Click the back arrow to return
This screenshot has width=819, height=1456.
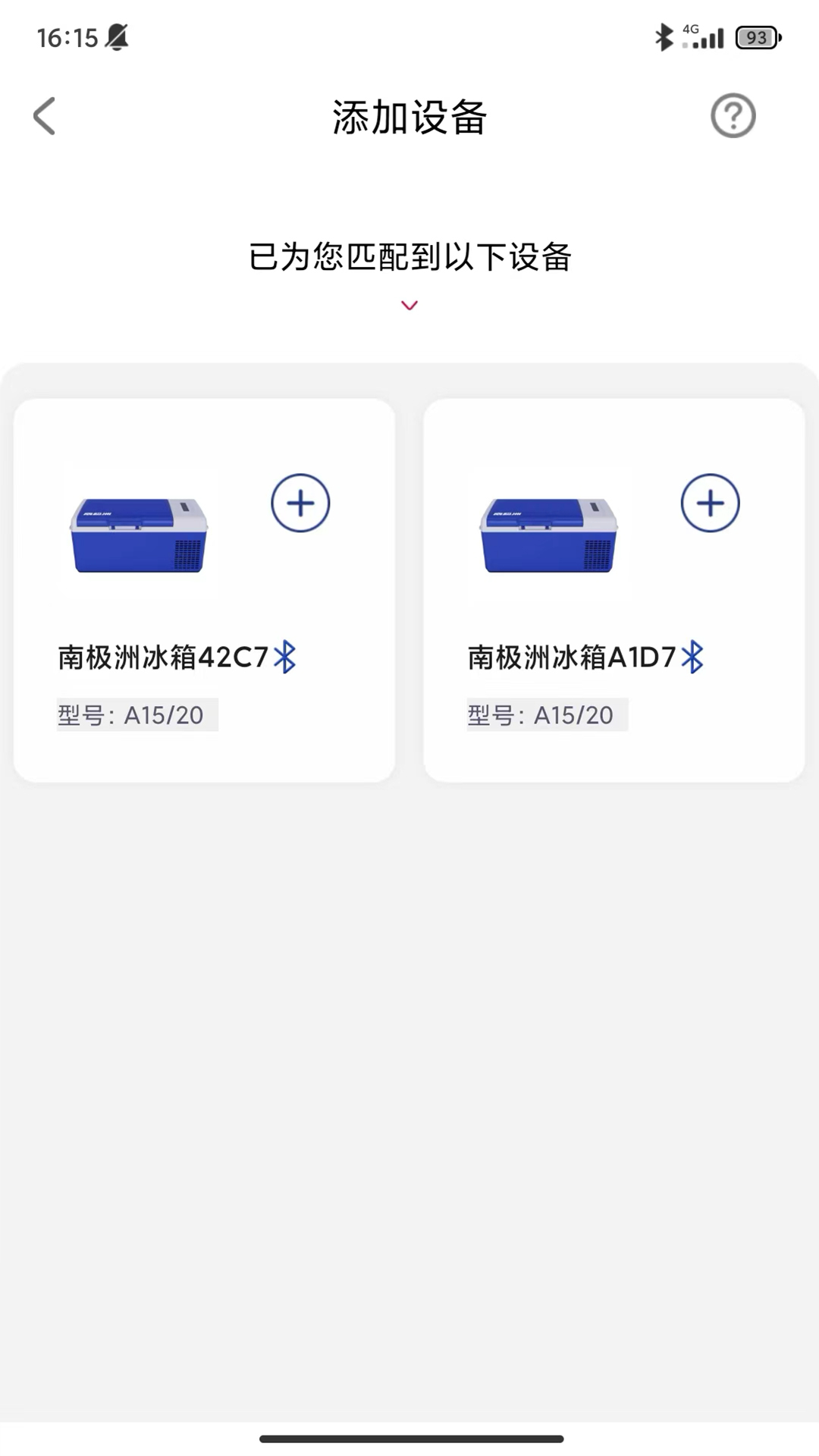pos(43,115)
